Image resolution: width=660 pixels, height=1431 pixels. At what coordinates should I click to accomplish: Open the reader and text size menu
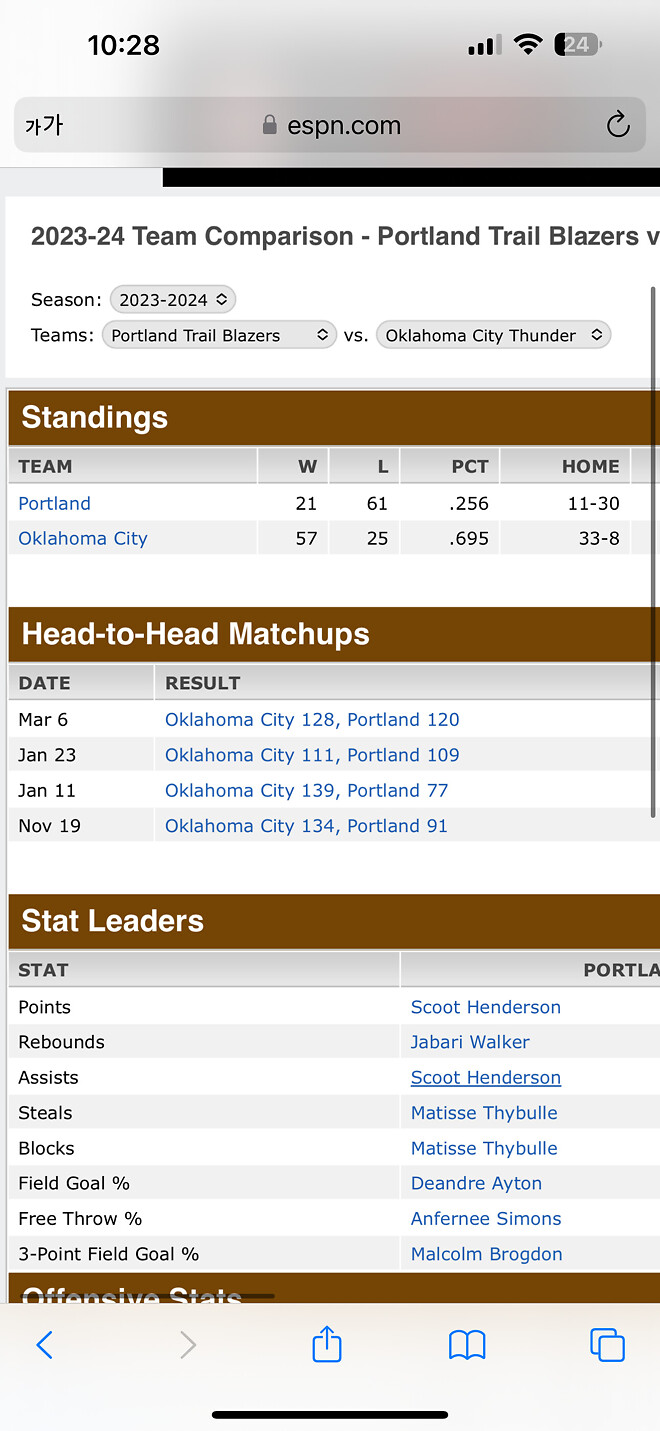point(44,125)
